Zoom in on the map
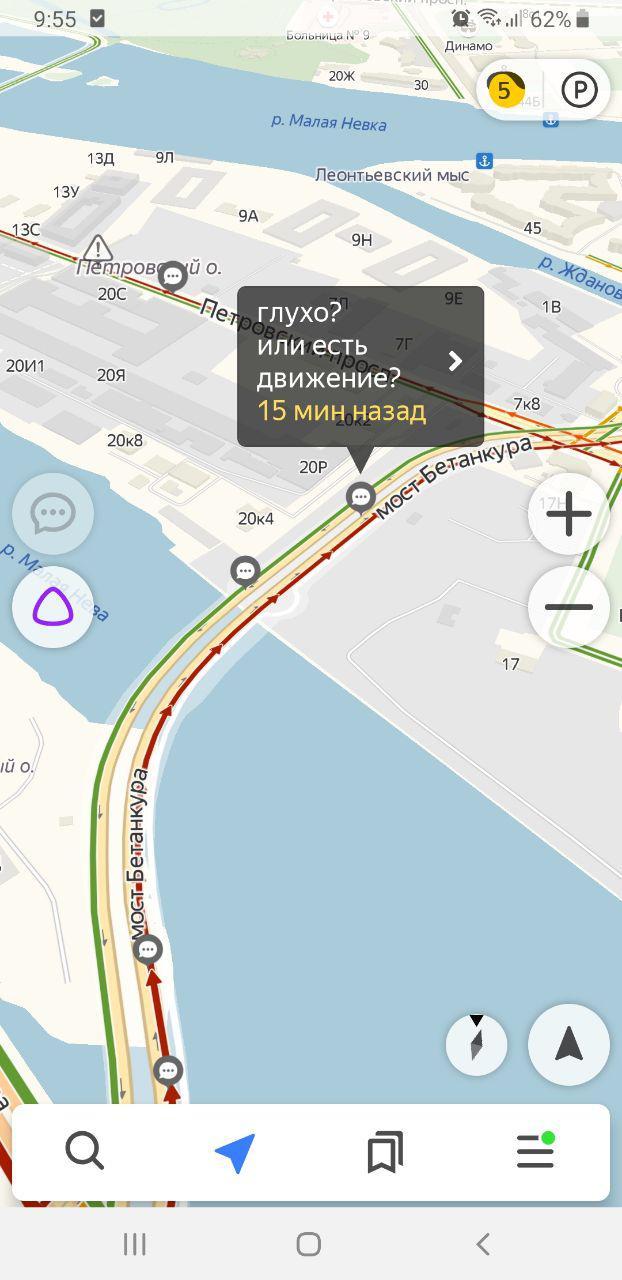 568,515
